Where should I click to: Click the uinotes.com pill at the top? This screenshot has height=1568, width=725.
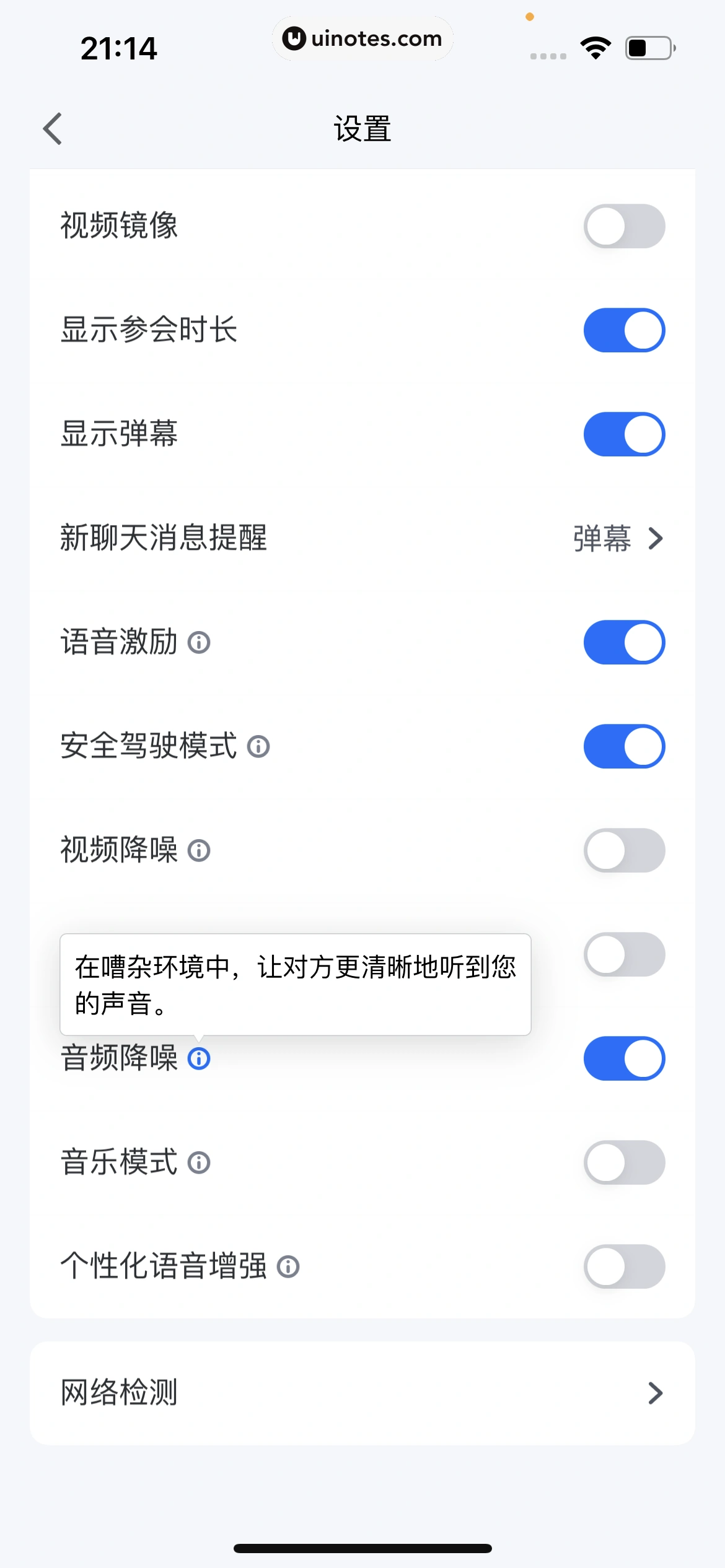point(362,38)
